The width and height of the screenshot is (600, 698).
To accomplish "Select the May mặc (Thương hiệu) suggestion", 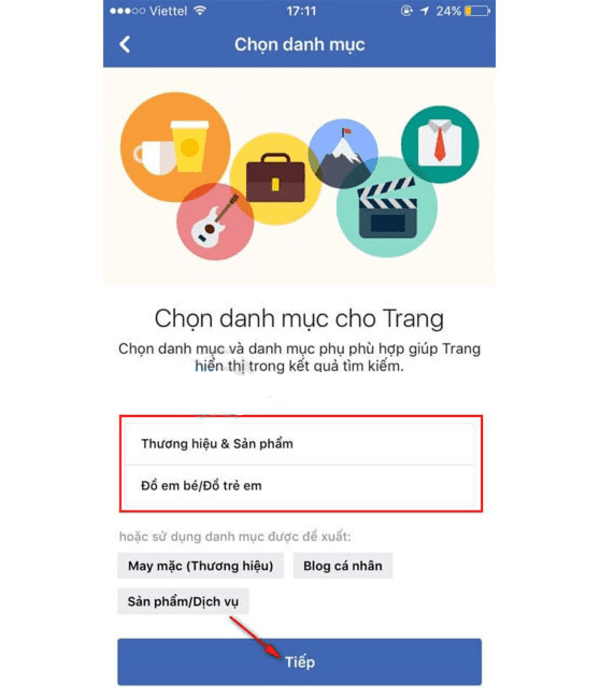I will click(200, 566).
